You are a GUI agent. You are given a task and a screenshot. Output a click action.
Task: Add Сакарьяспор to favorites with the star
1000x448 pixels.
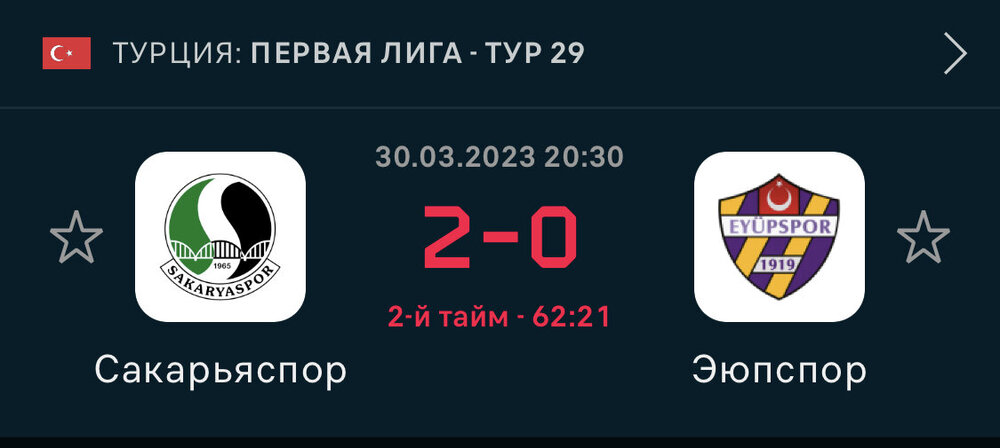click(77, 238)
